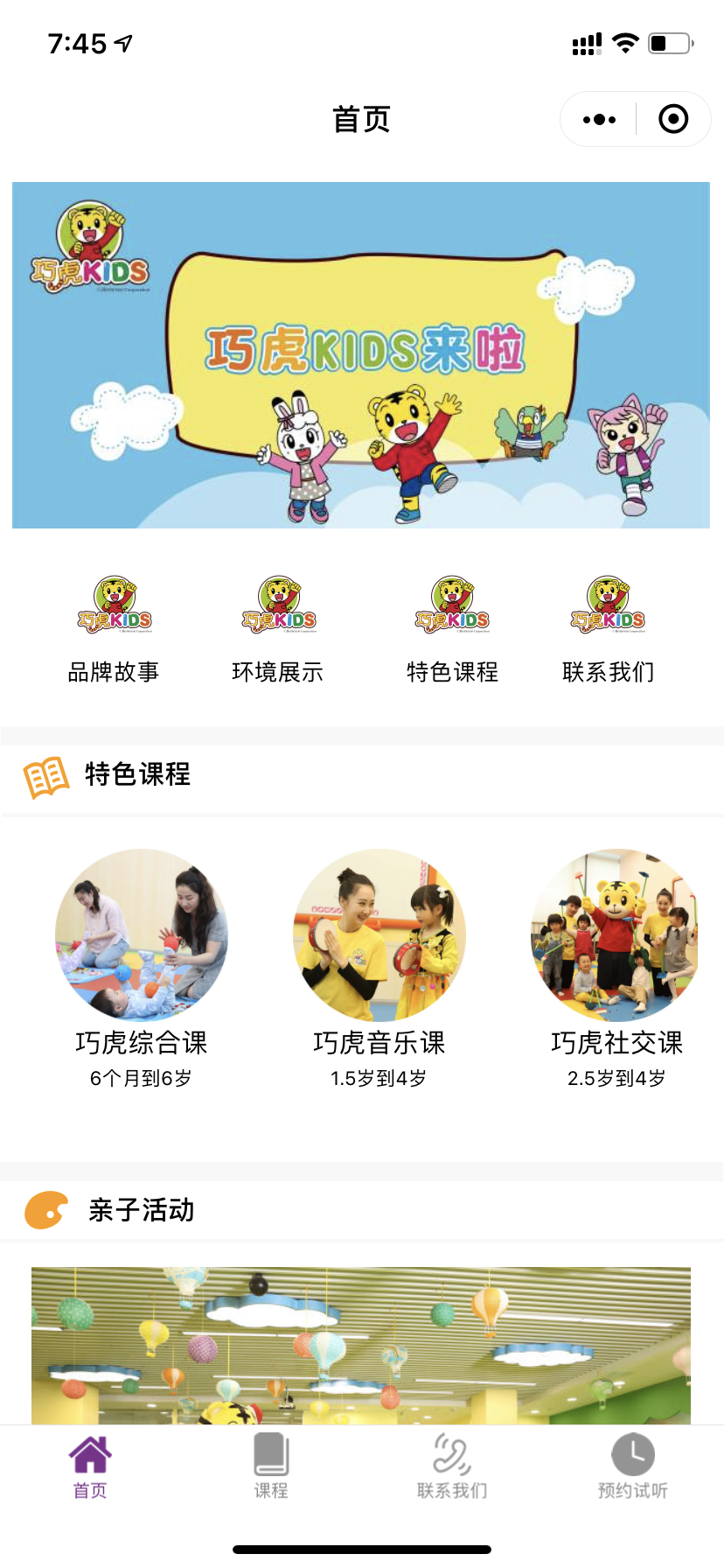Open the 巧虎KIDS来啦 banner
Screen dimensions: 724x1568
[361, 354]
